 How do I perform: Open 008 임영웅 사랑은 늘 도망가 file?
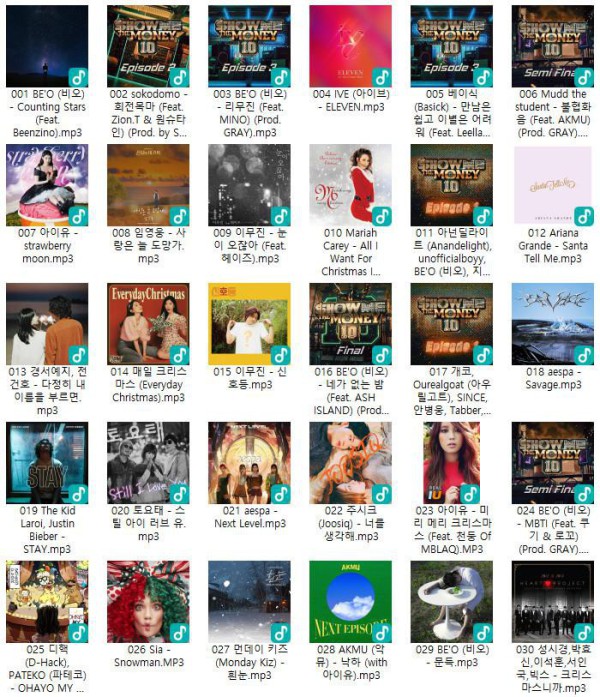[x=148, y=185]
